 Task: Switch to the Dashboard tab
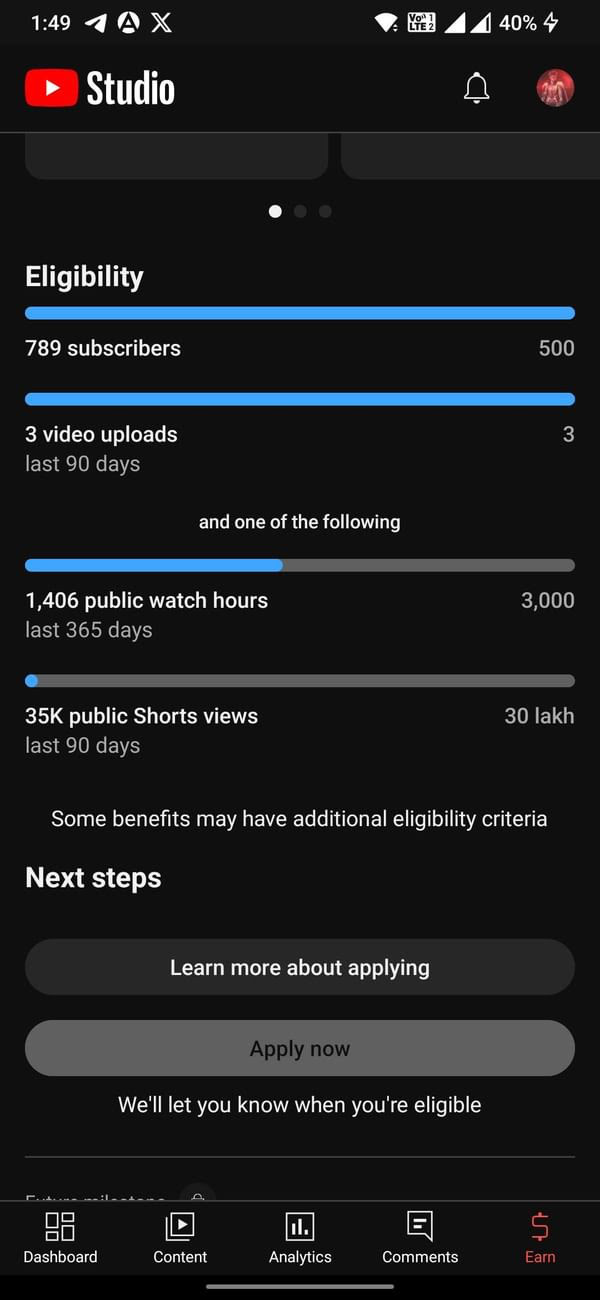coord(60,1238)
